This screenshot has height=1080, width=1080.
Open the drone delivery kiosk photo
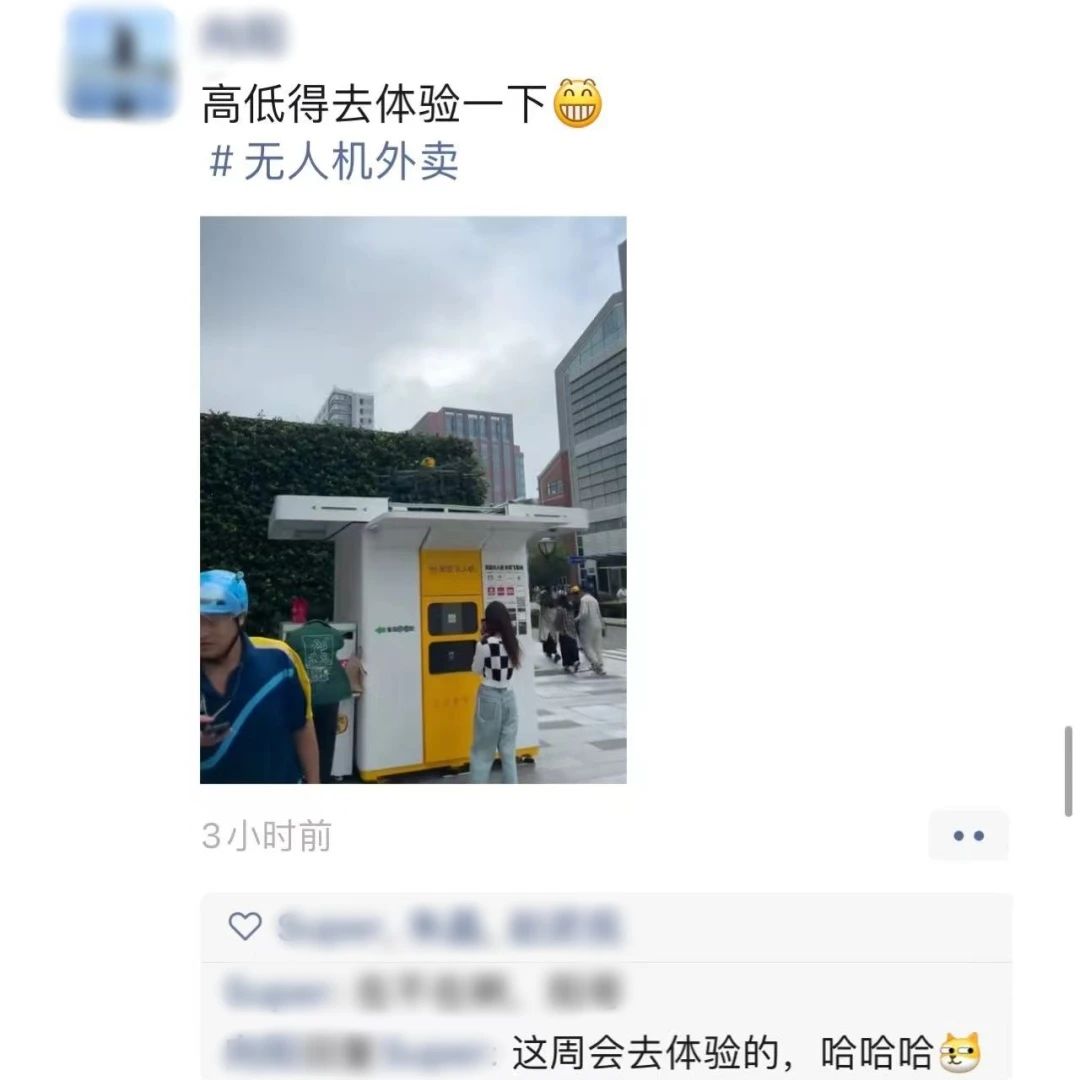click(x=413, y=499)
